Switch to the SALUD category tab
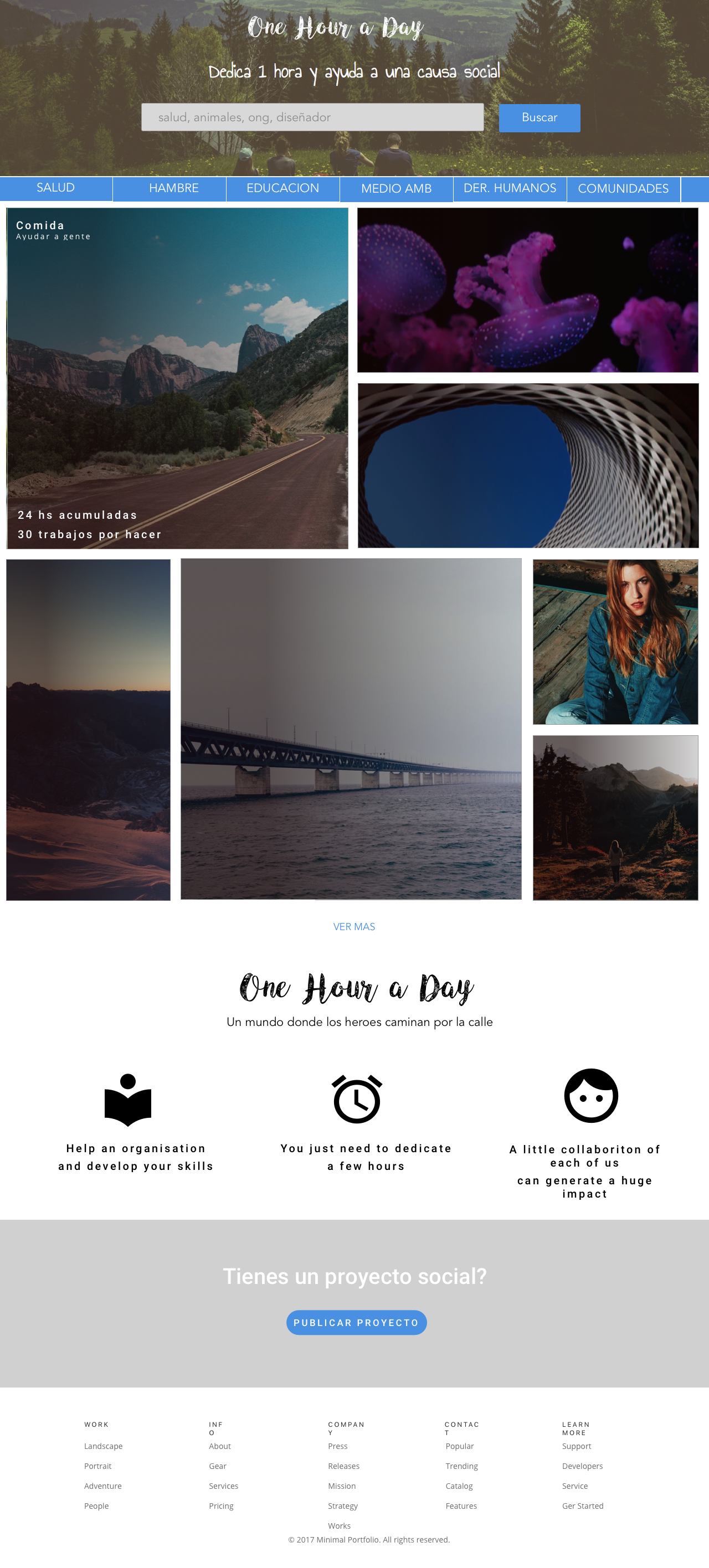Screen dimensions: 709x1568 tap(55, 188)
